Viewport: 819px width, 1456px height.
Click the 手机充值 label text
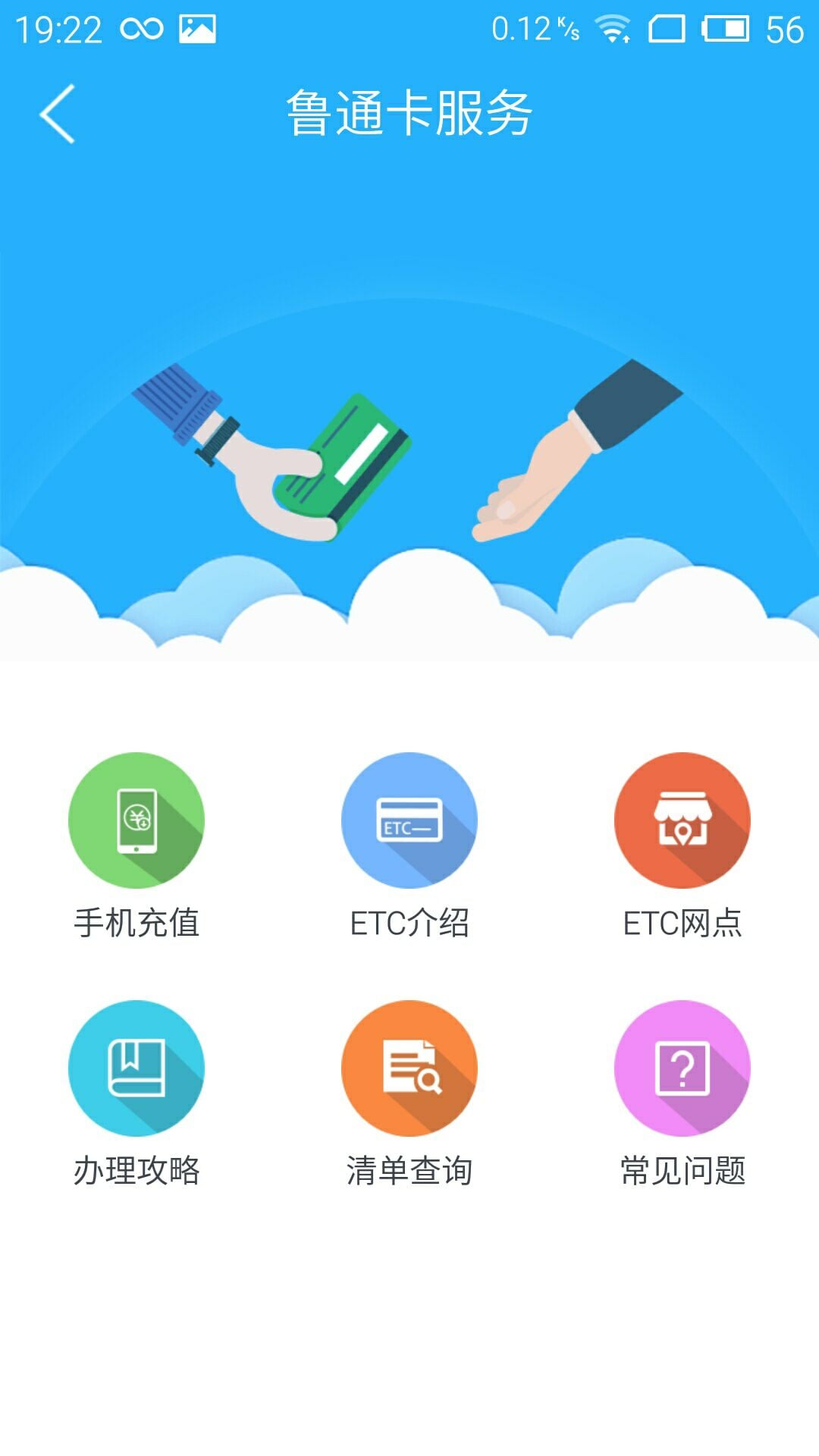click(136, 924)
